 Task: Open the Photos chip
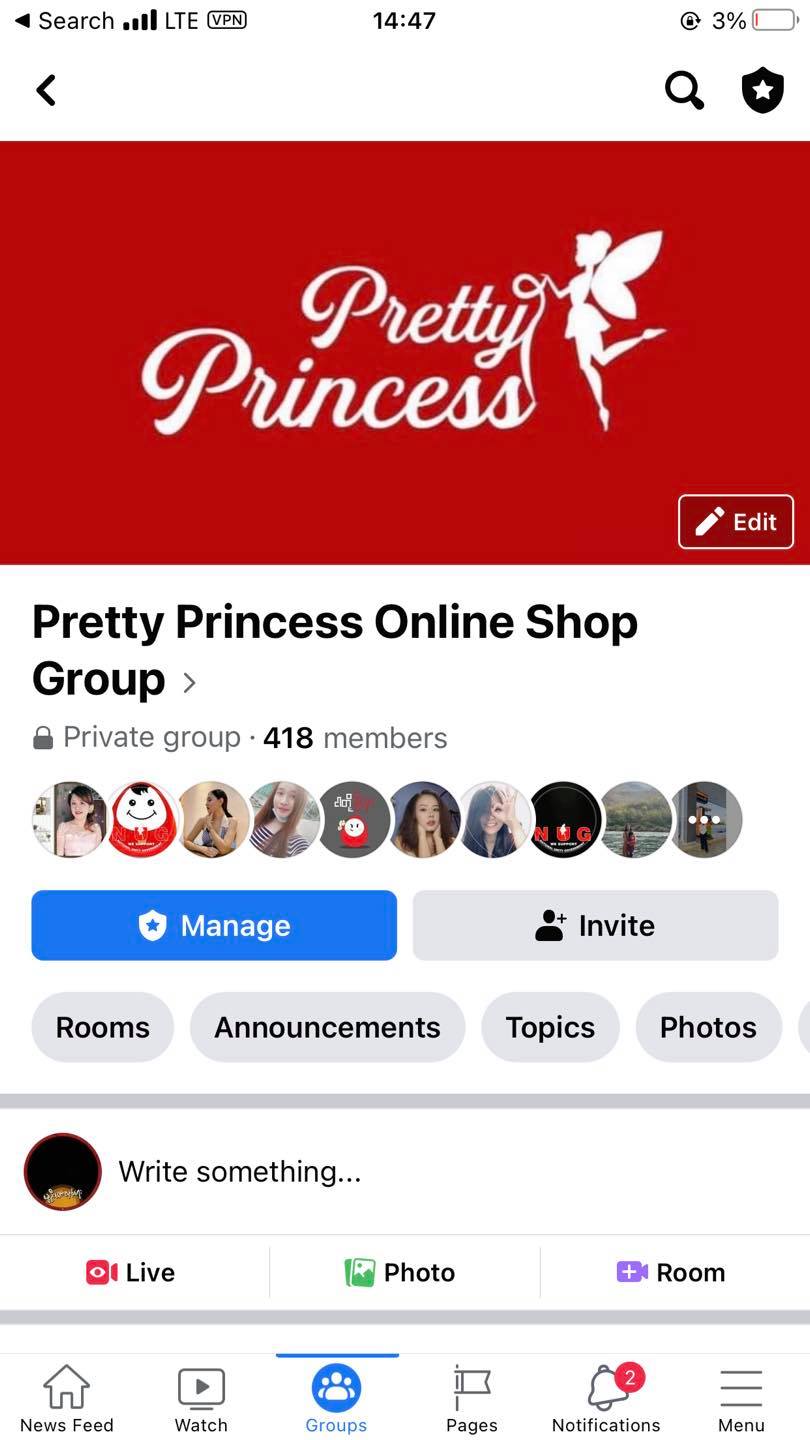pos(708,1027)
